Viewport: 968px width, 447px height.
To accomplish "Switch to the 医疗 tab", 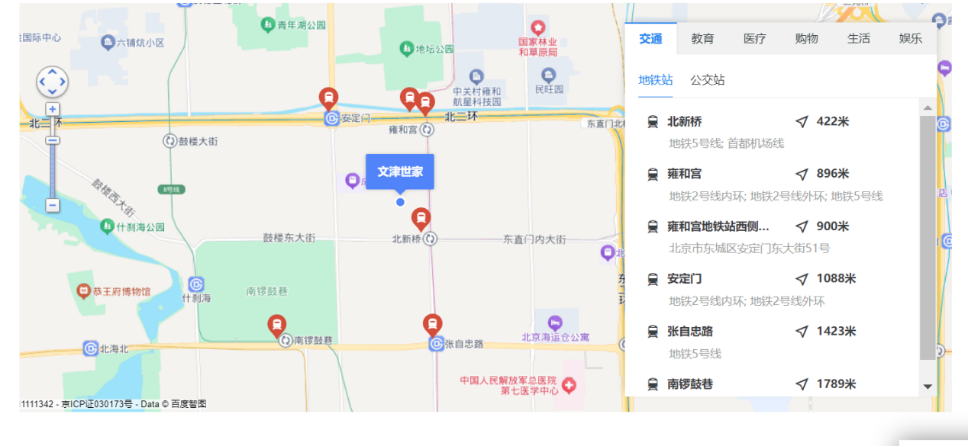I will point(755,39).
